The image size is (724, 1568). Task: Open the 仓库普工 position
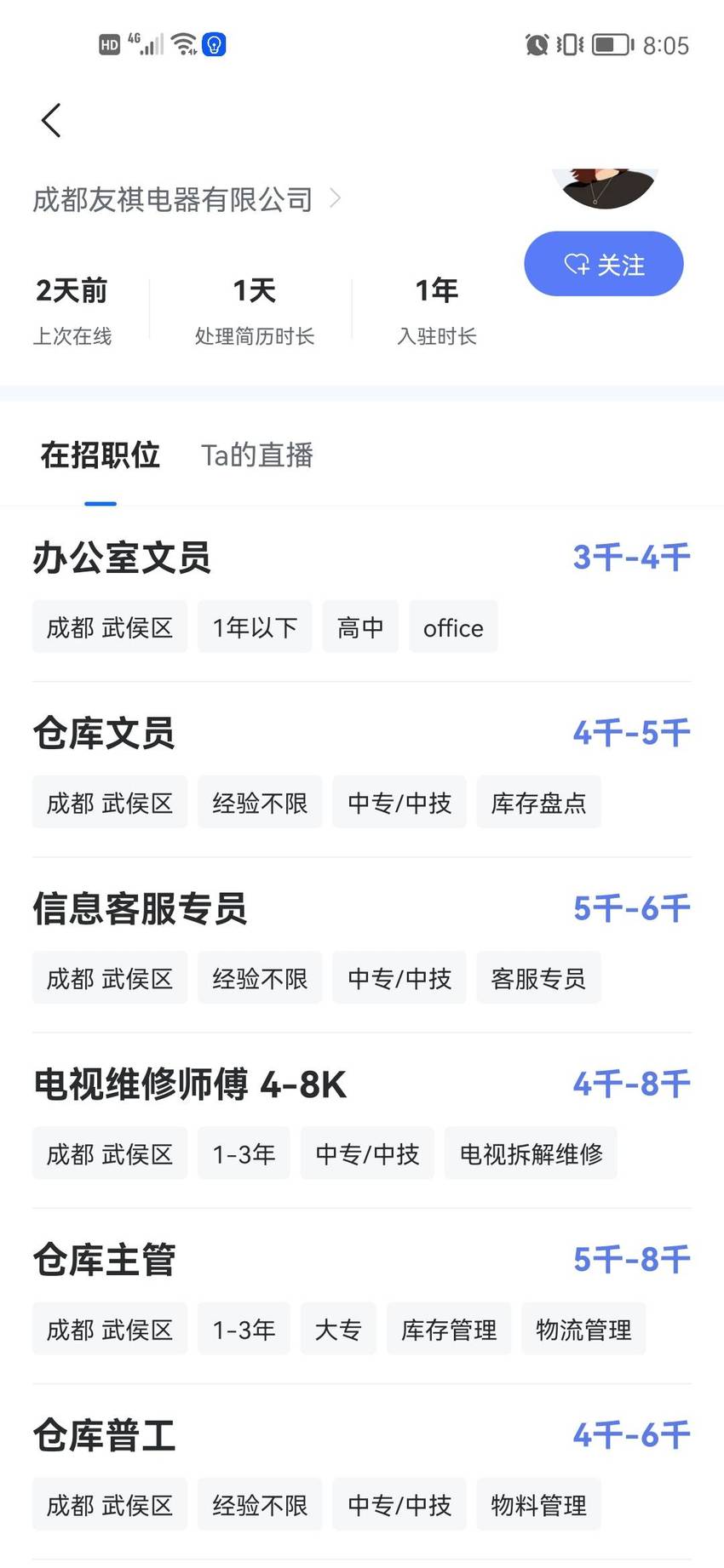[362, 1471]
